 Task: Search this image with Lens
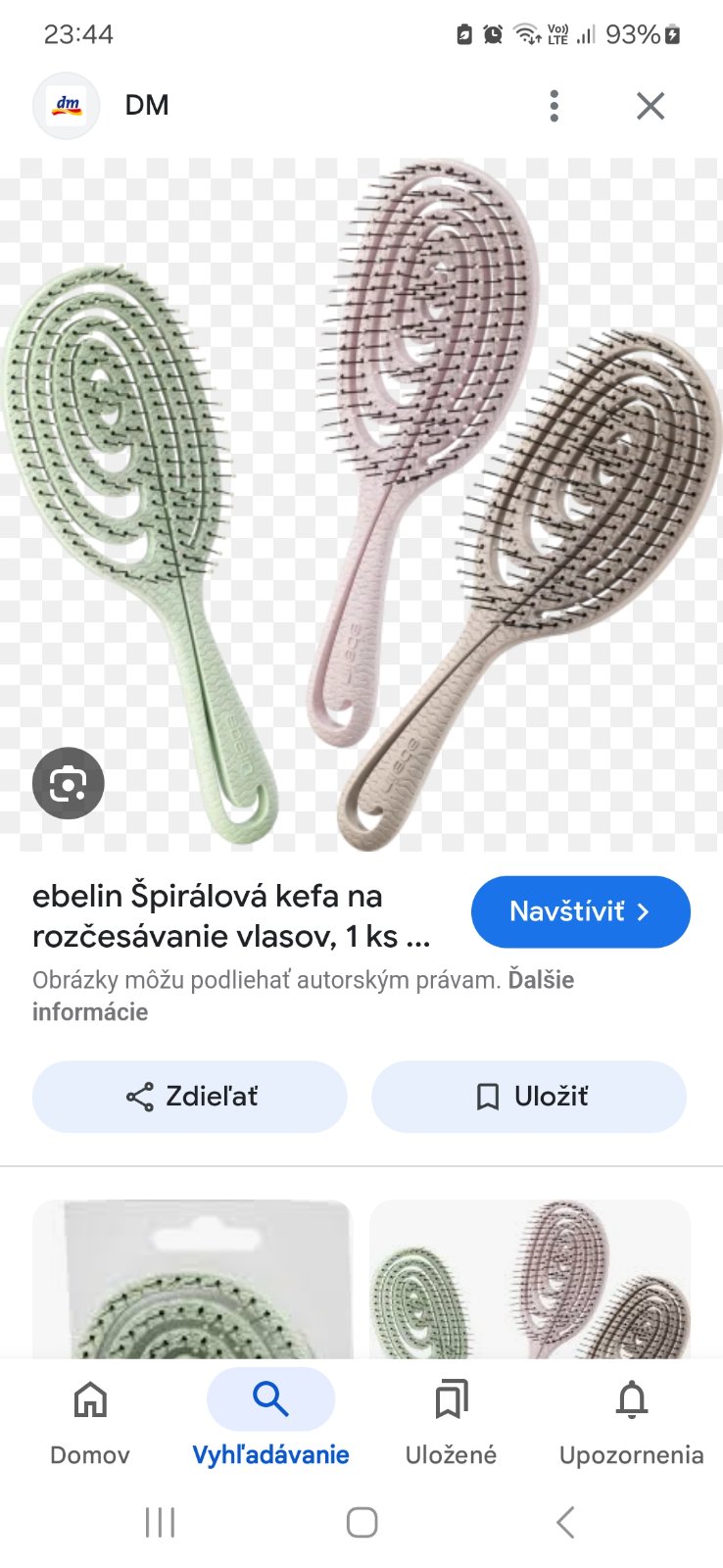(x=68, y=783)
